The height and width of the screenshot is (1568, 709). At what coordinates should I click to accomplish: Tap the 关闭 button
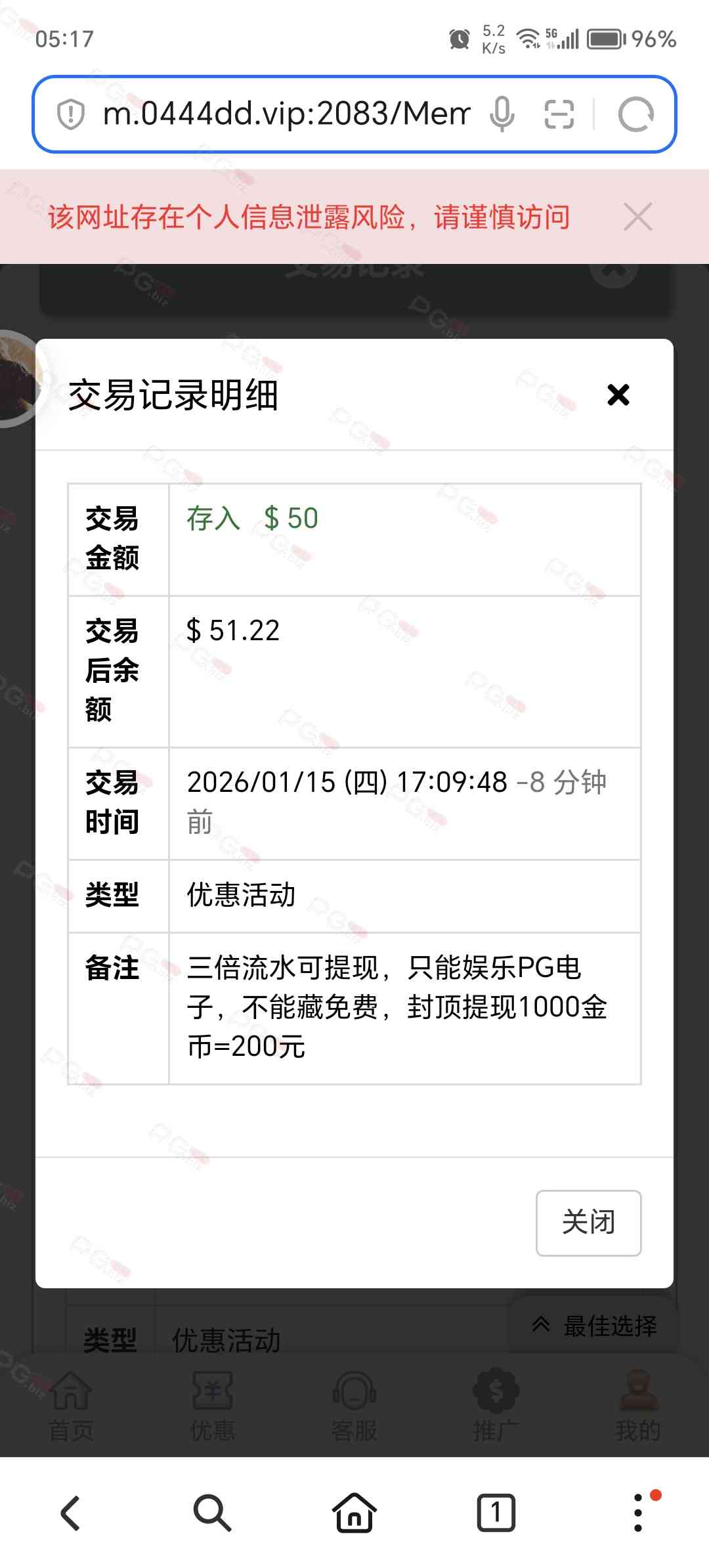[x=588, y=1223]
